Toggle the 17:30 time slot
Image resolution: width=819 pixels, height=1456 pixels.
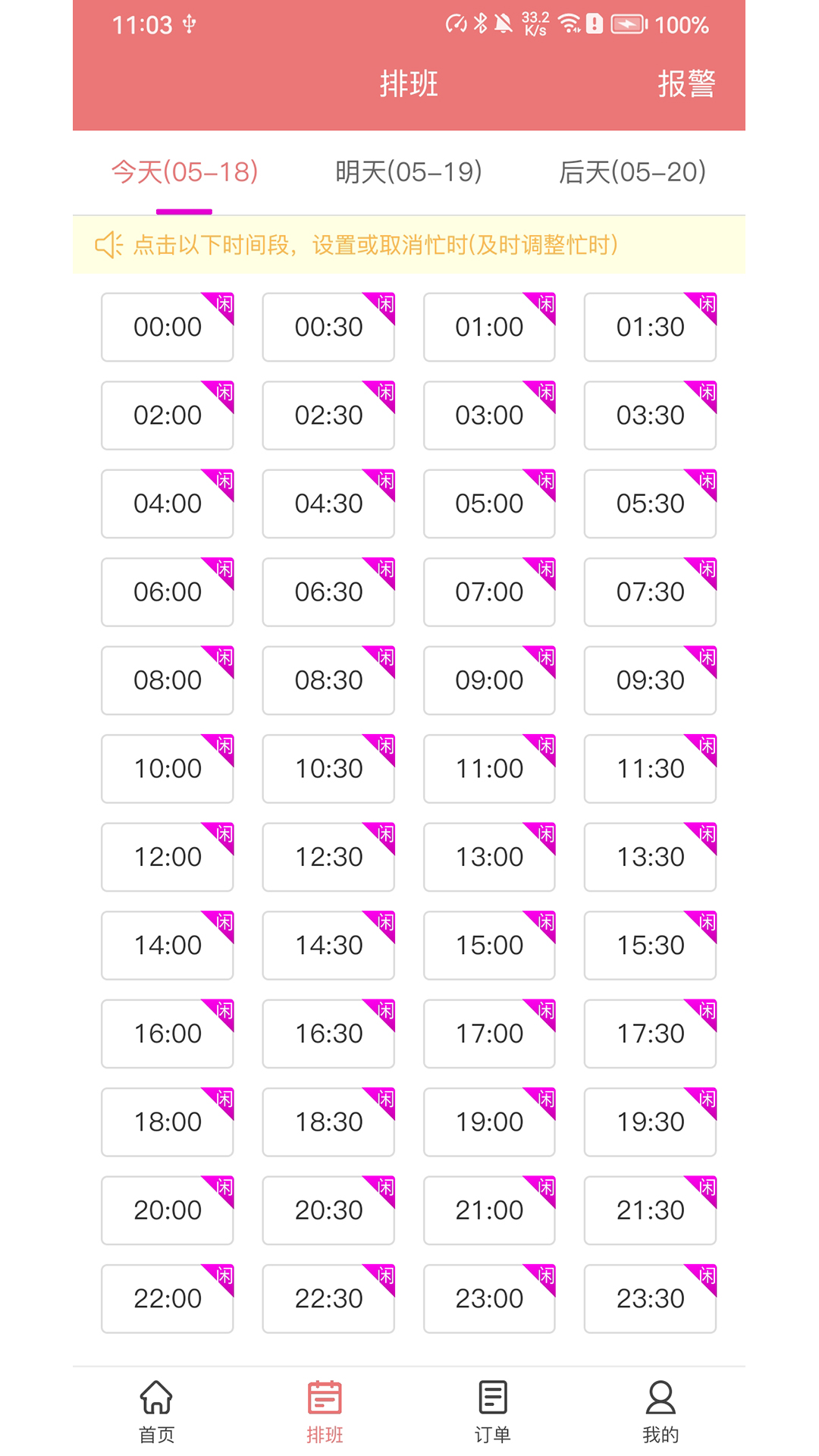pos(650,1034)
